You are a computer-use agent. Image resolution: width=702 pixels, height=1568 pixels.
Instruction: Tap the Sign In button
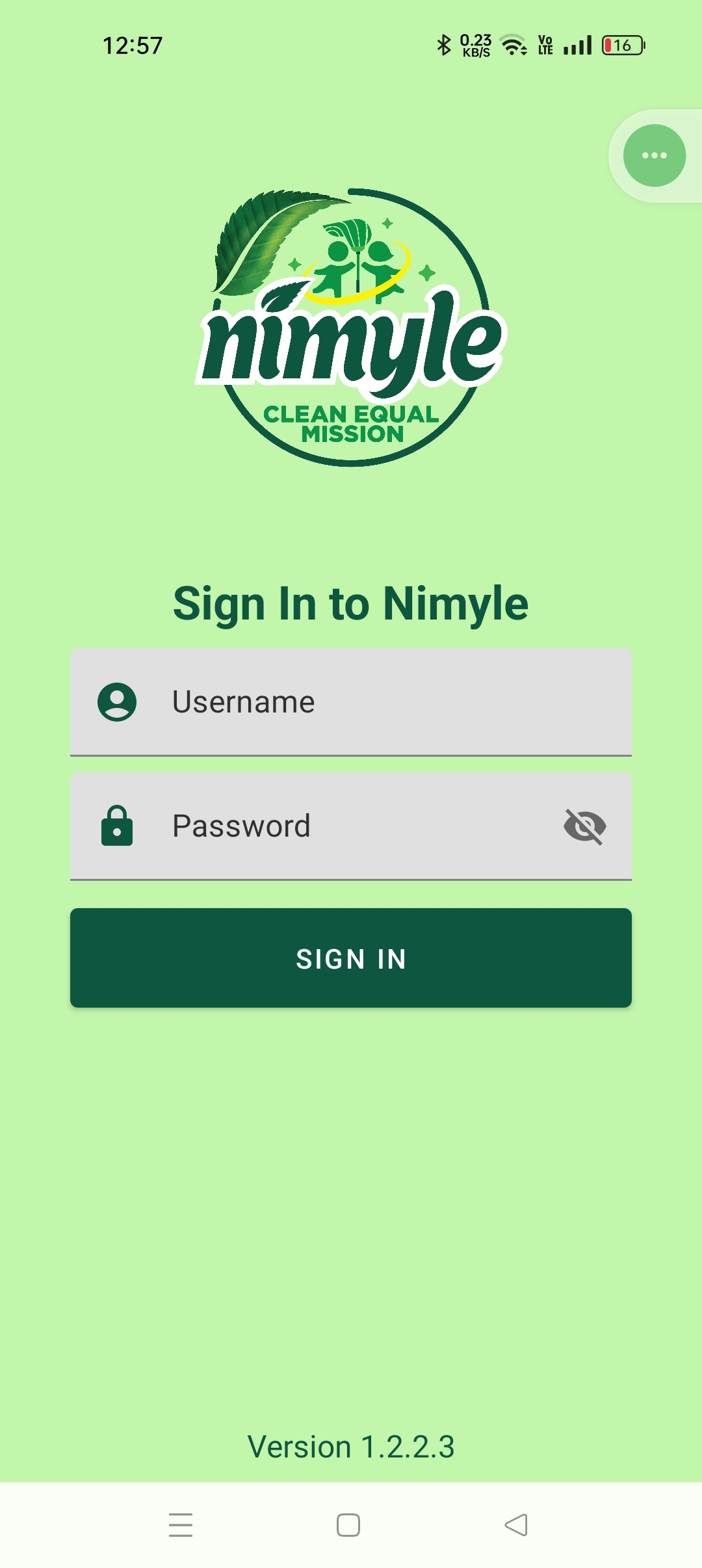coord(351,958)
